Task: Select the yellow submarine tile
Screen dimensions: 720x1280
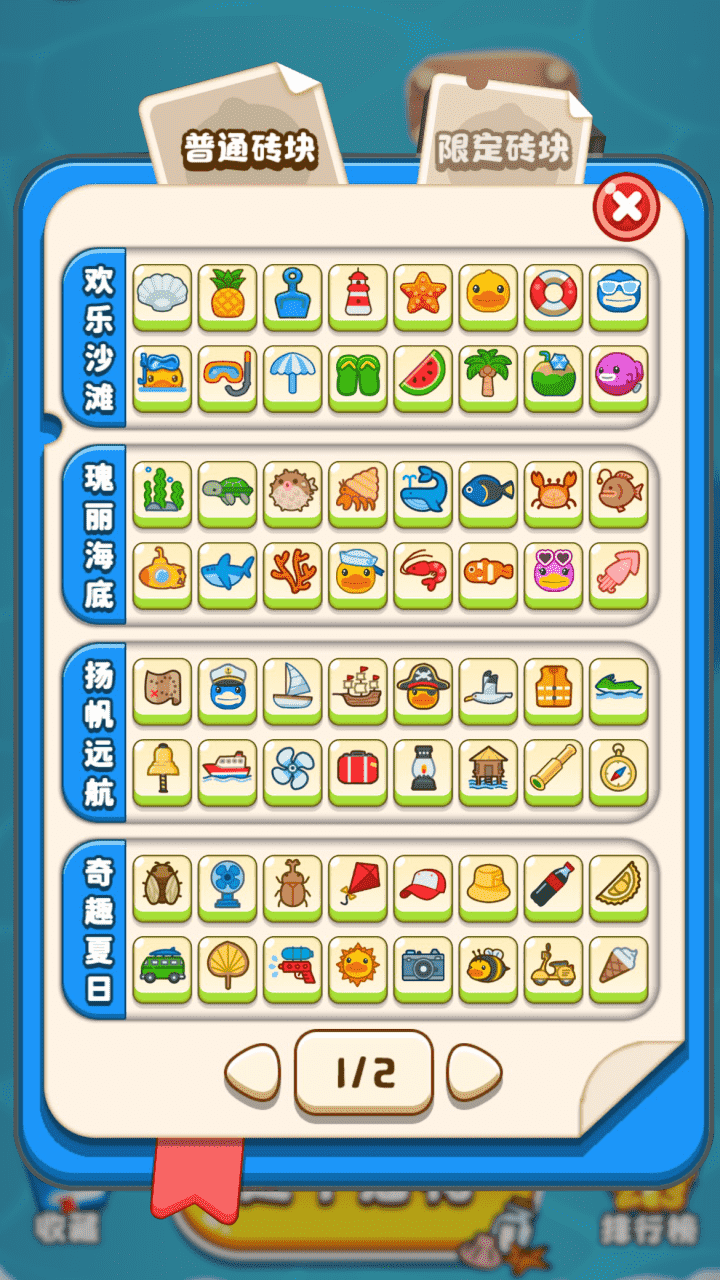Action: coord(161,573)
